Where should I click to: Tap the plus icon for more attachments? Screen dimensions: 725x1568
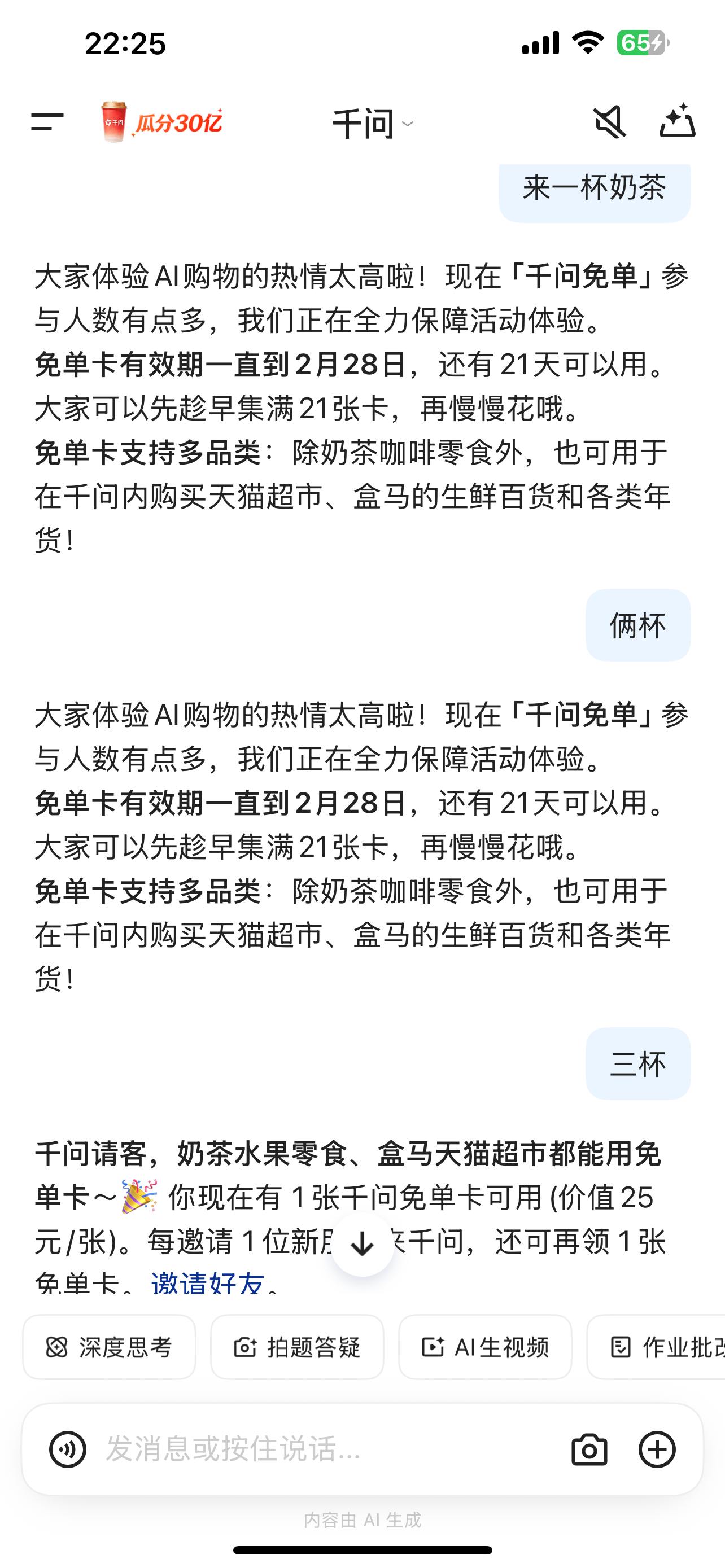click(x=657, y=1450)
